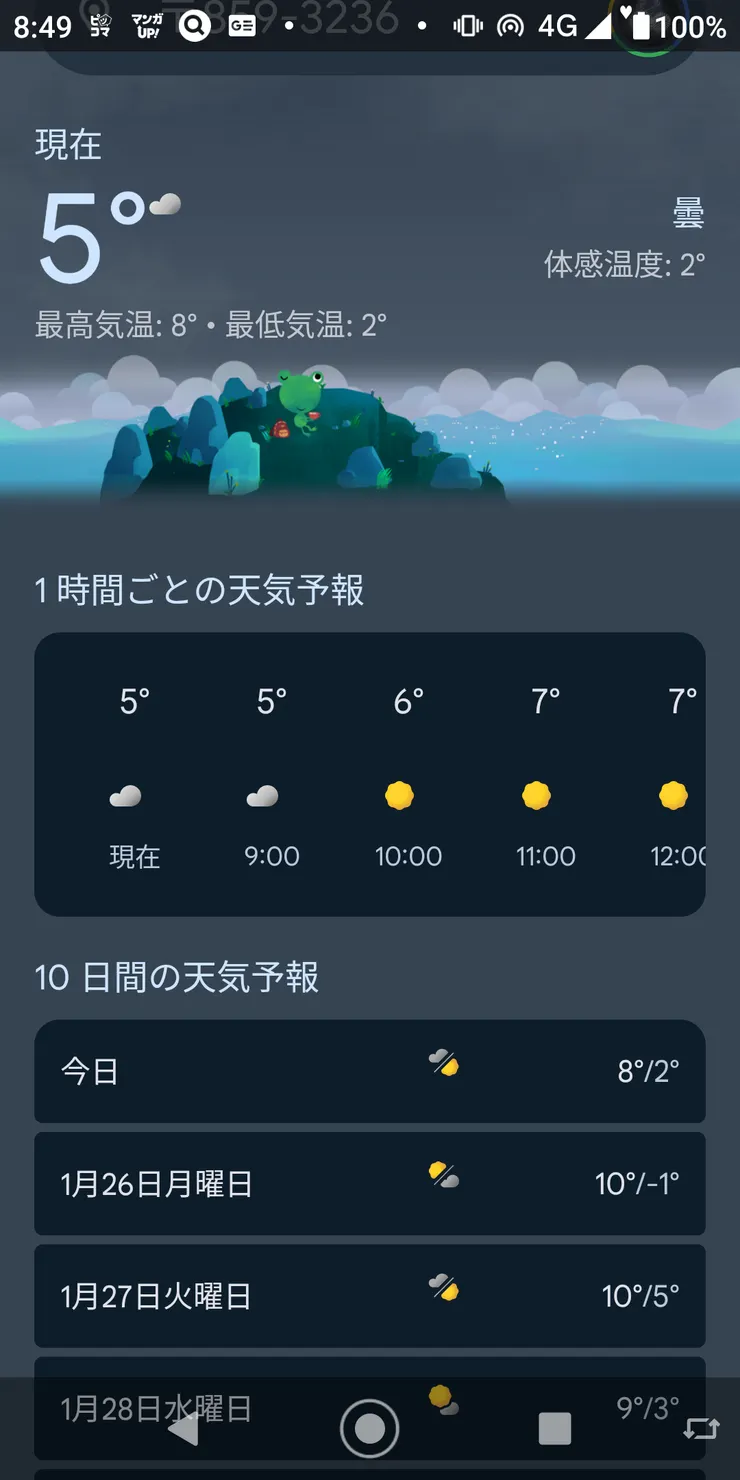Expand the 1月26日月曜日 forecast row
740x1480 pixels.
point(370,1183)
